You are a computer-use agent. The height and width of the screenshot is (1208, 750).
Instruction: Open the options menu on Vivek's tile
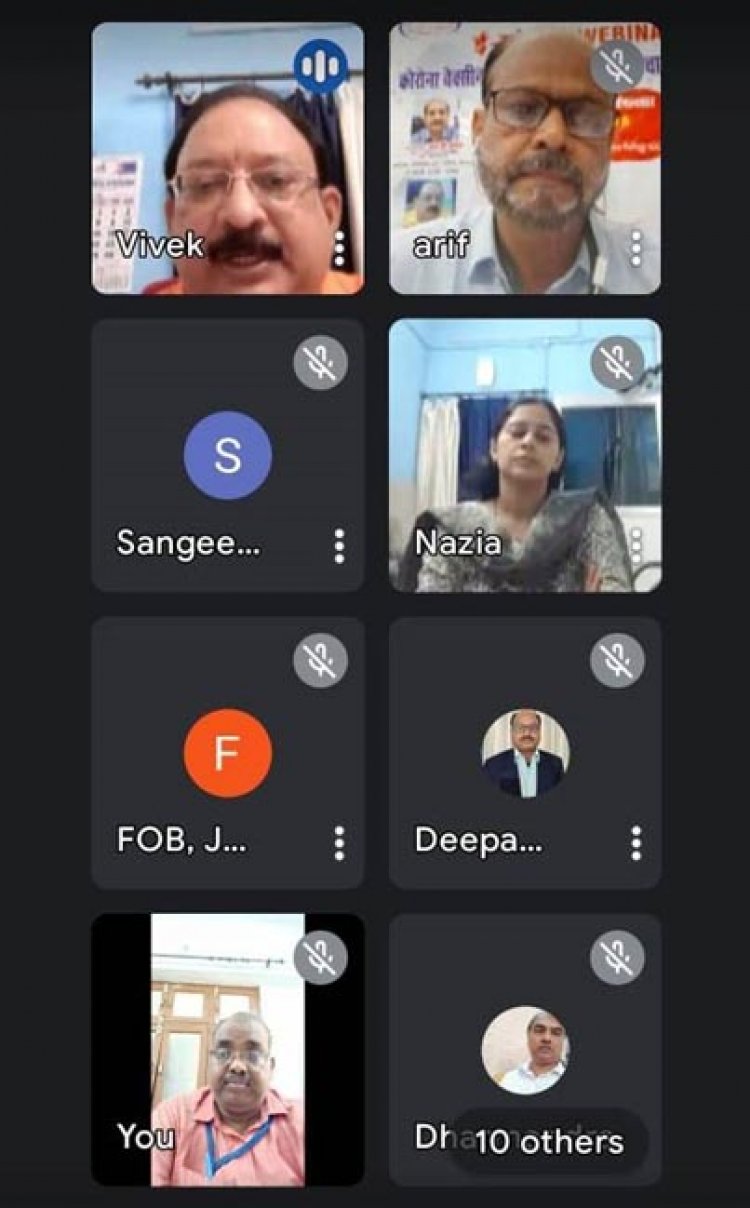[x=340, y=246]
